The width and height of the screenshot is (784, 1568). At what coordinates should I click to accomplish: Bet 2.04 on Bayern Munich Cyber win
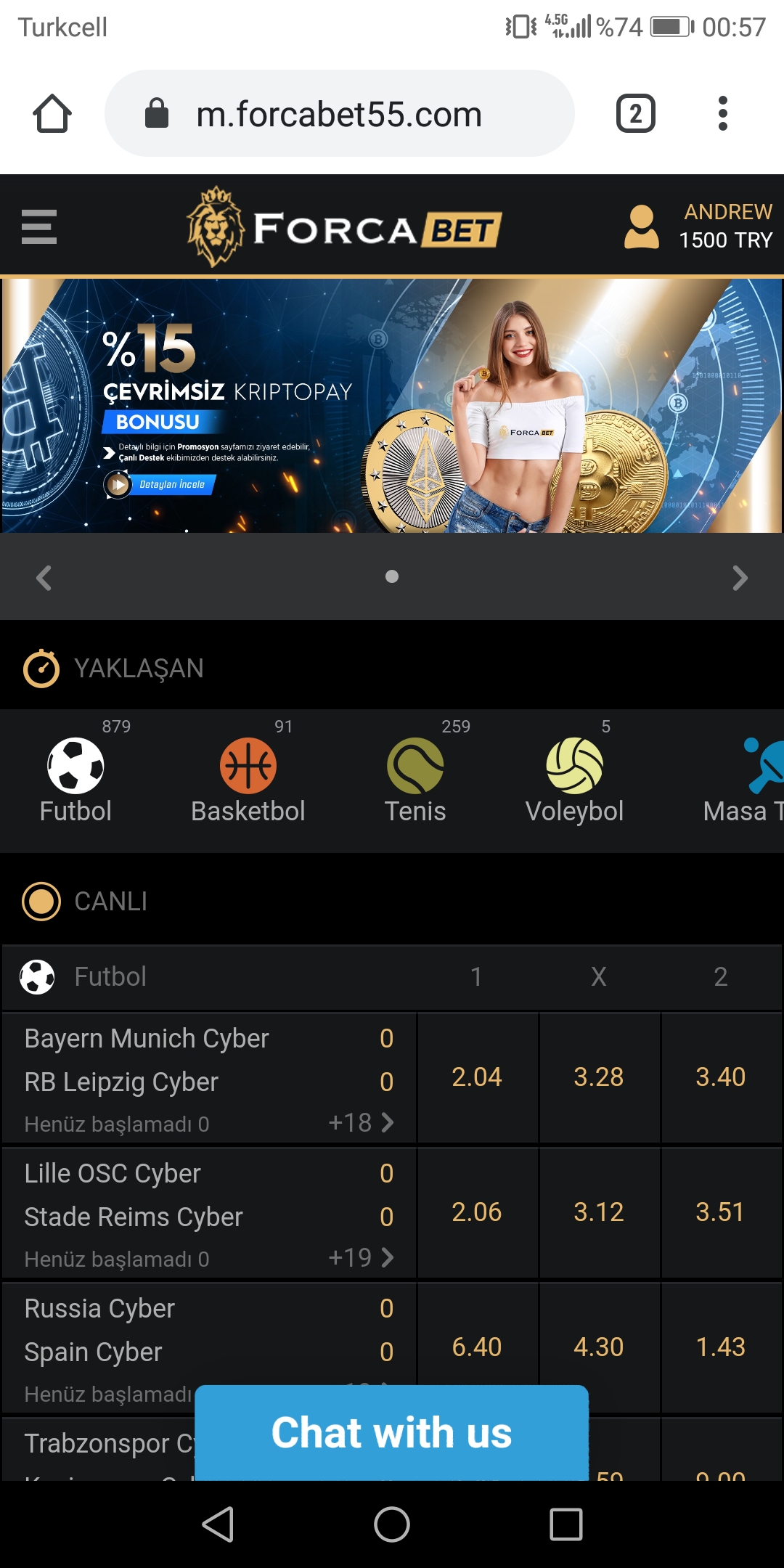coord(477,1077)
